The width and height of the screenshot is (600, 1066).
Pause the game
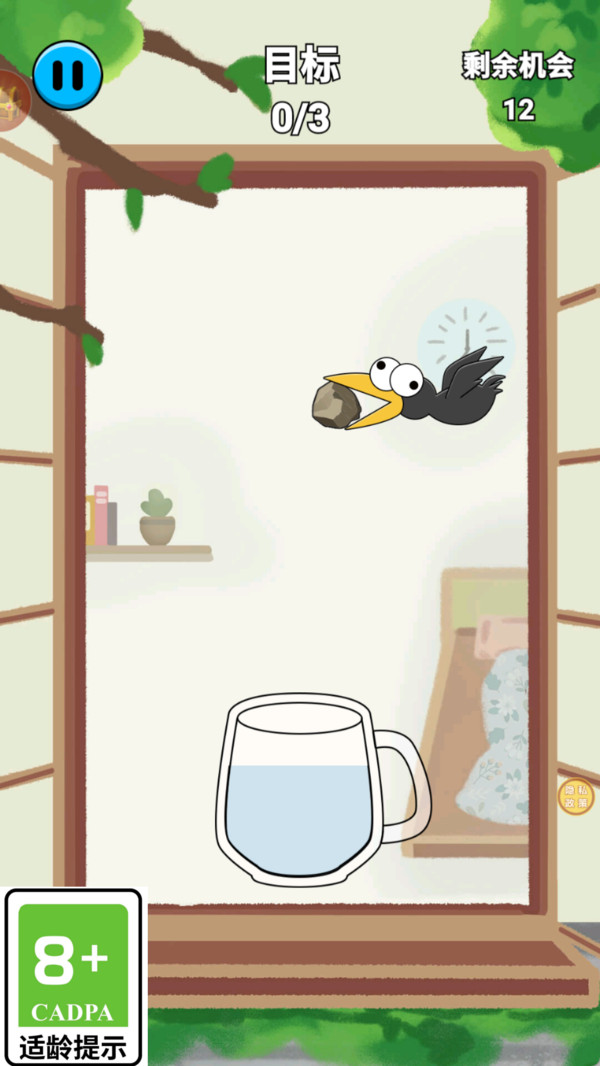click(67, 74)
